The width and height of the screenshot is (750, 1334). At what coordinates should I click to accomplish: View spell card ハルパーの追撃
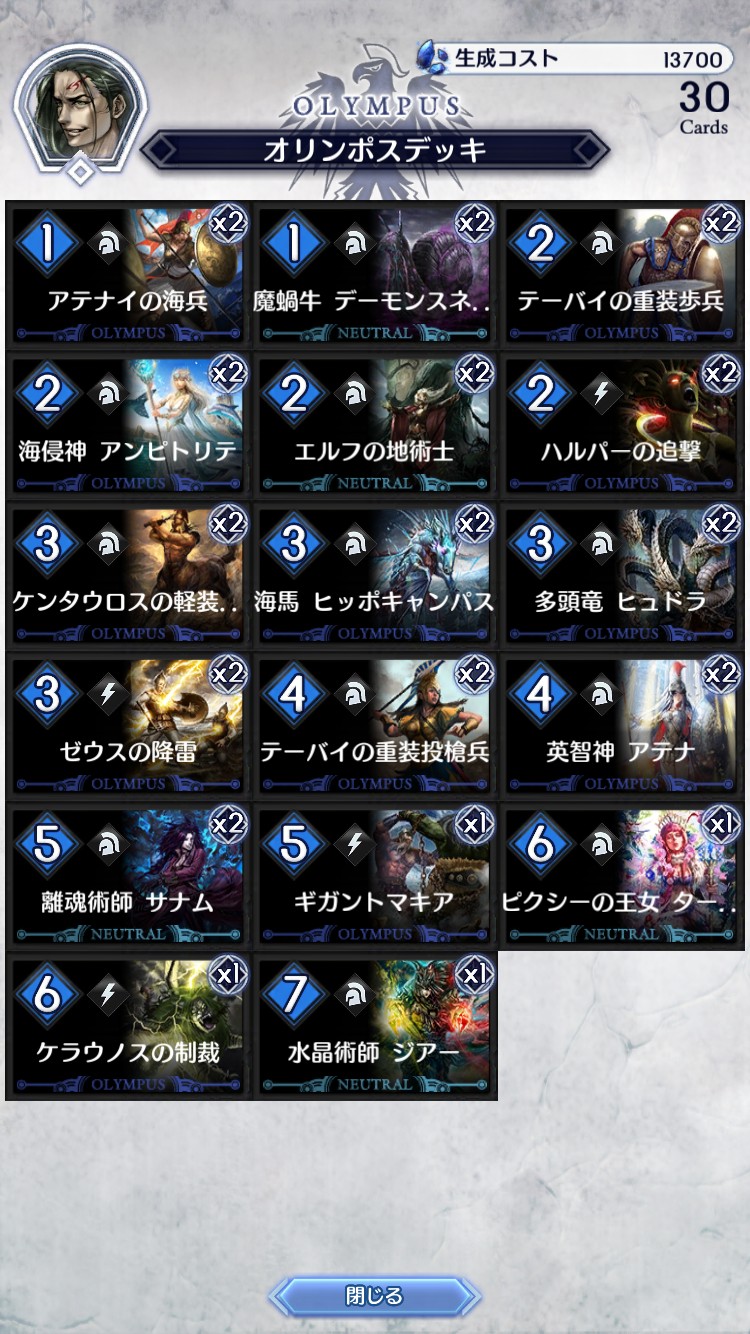621,425
